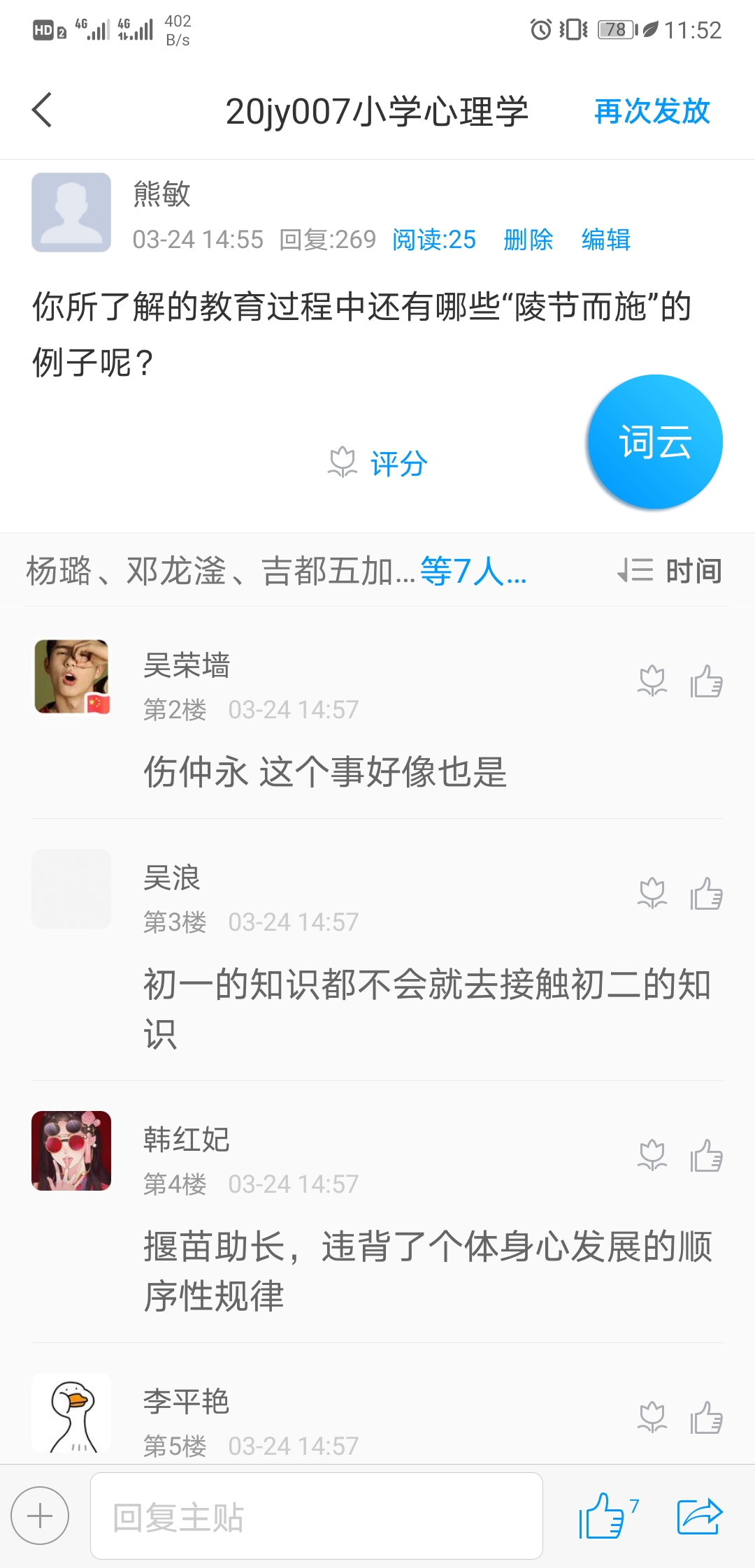Focus the 回复主贴 reply field

(x=316, y=1516)
